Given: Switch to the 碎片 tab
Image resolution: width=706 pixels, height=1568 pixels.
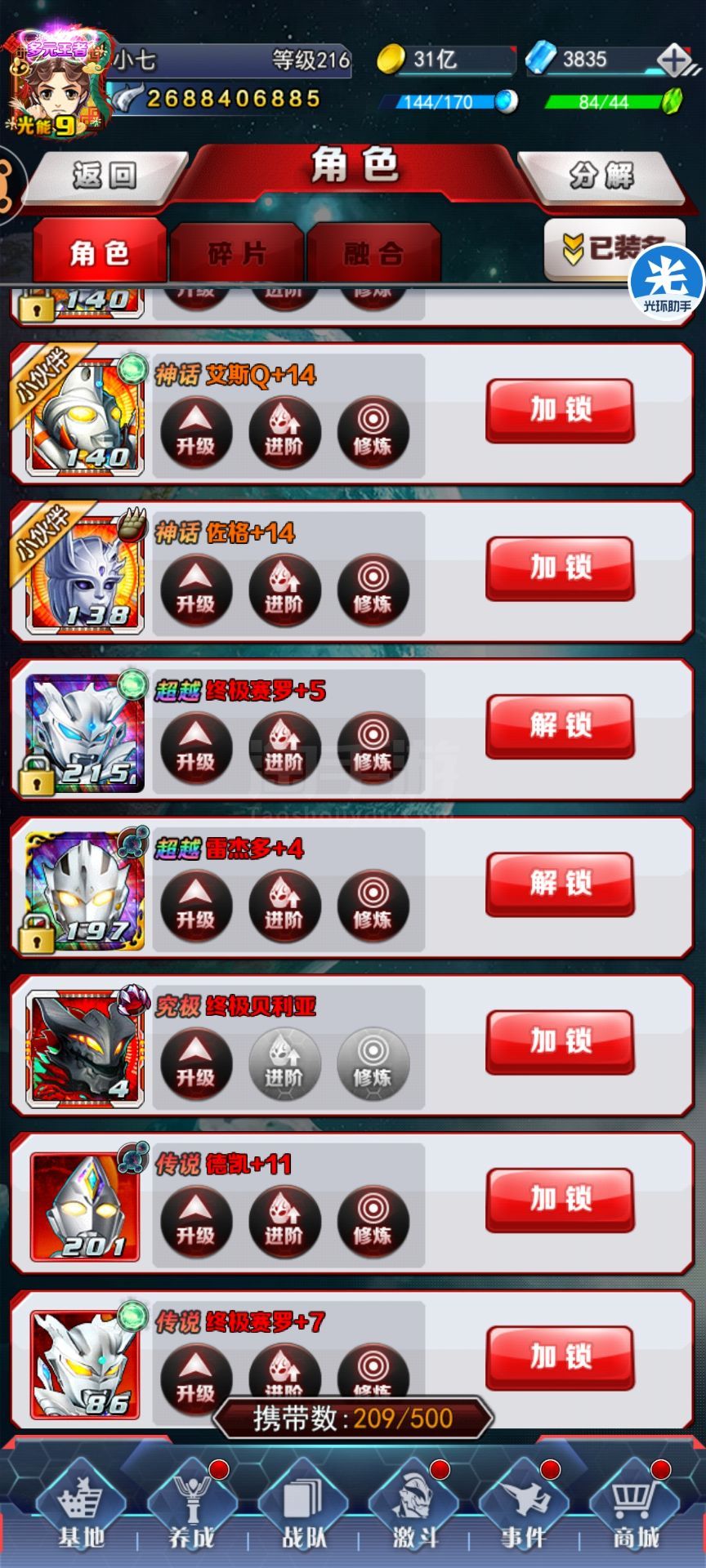Looking at the screenshot, I should (237, 253).
